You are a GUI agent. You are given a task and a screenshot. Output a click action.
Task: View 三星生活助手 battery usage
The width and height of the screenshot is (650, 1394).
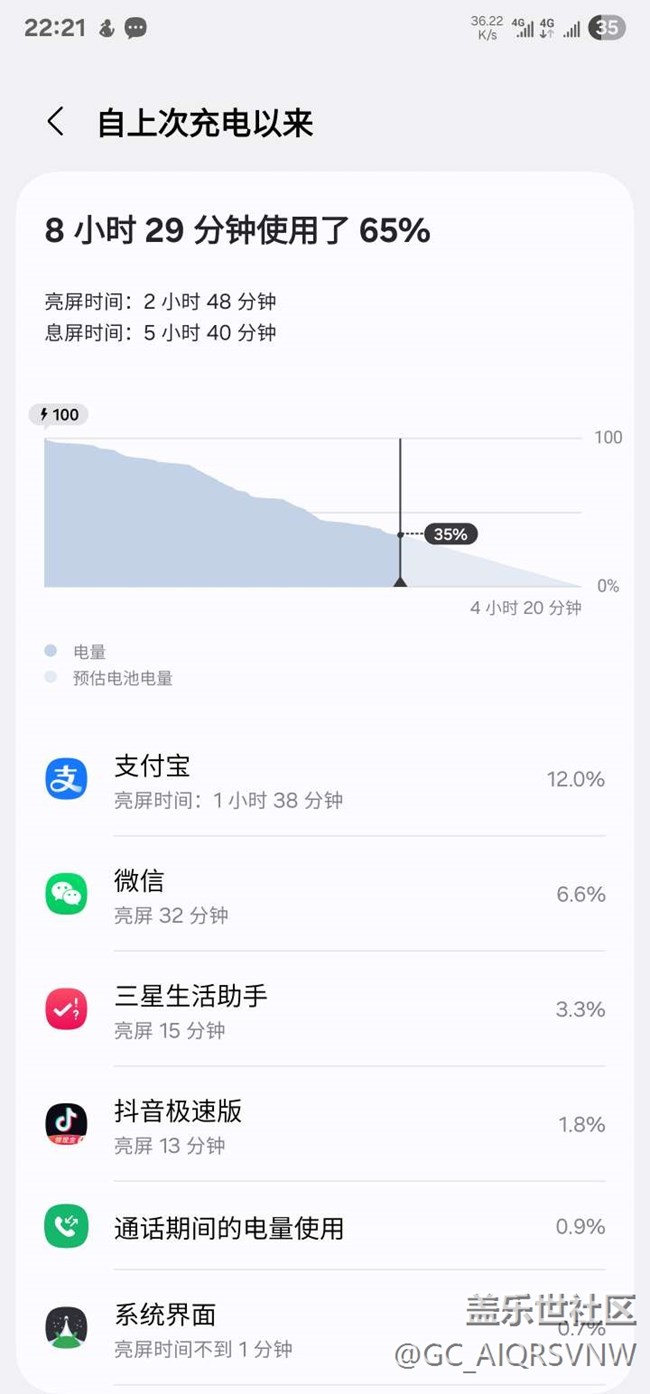pos(325,1009)
